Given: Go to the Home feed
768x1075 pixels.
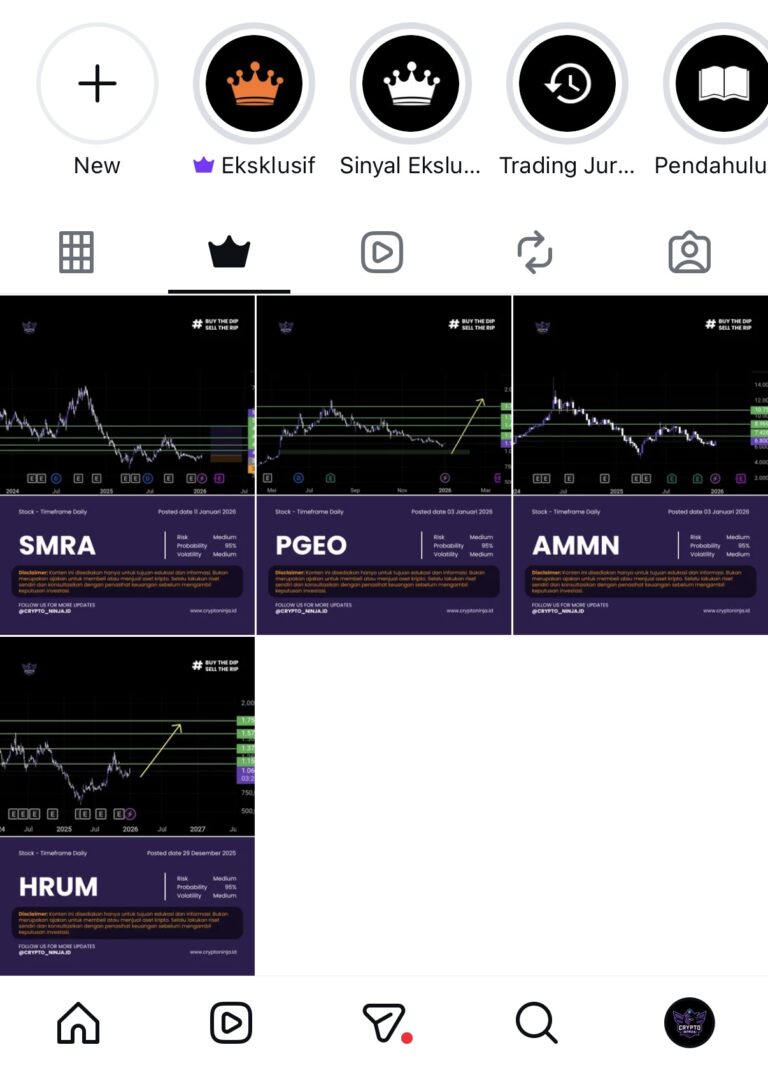Looking at the screenshot, I should pyautogui.click(x=78, y=1023).
